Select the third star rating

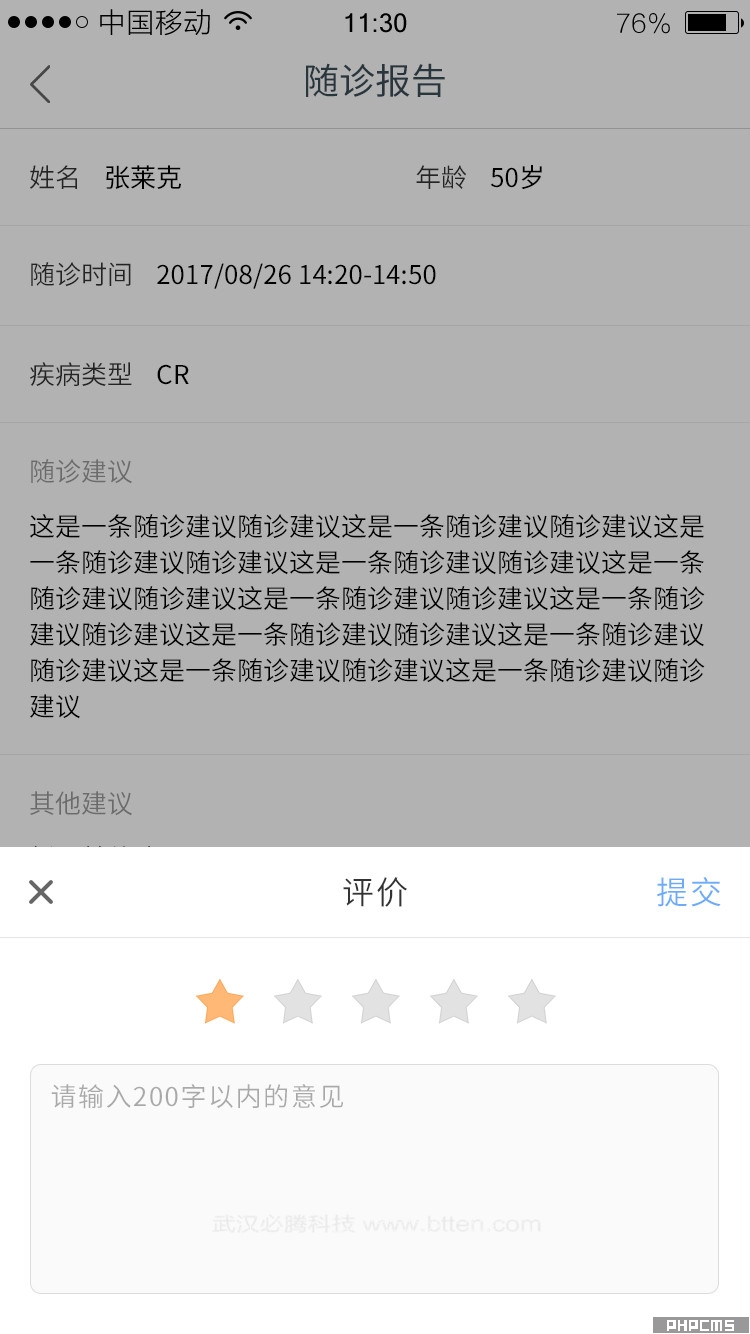(376, 1002)
